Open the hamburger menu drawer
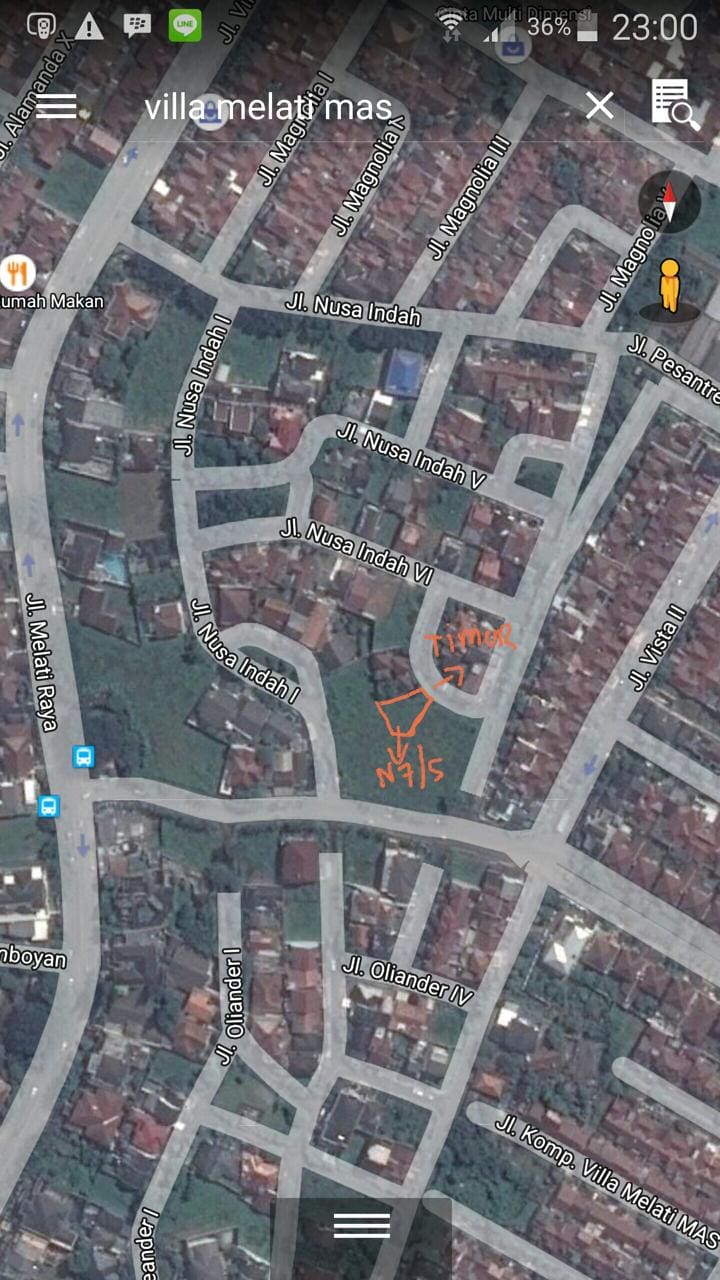 pyautogui.click(x=56, y=106)
